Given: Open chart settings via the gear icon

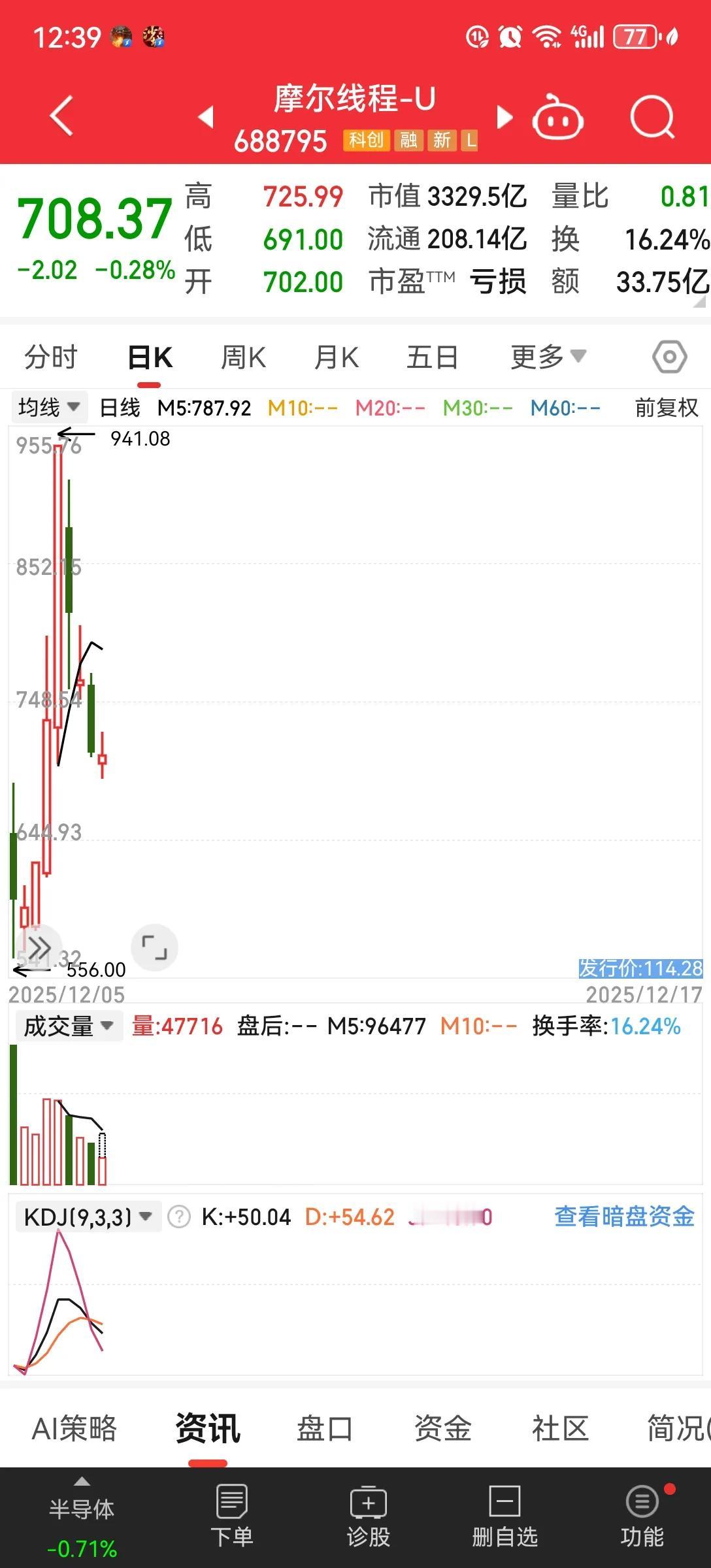Looking at the screenshot, I should coord(669,357).
